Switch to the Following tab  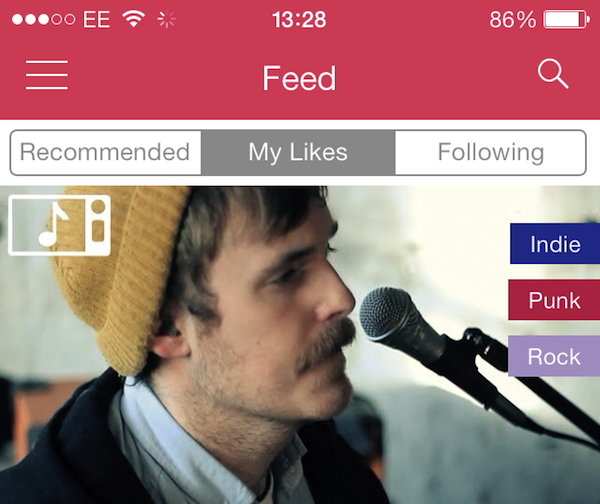490,153
